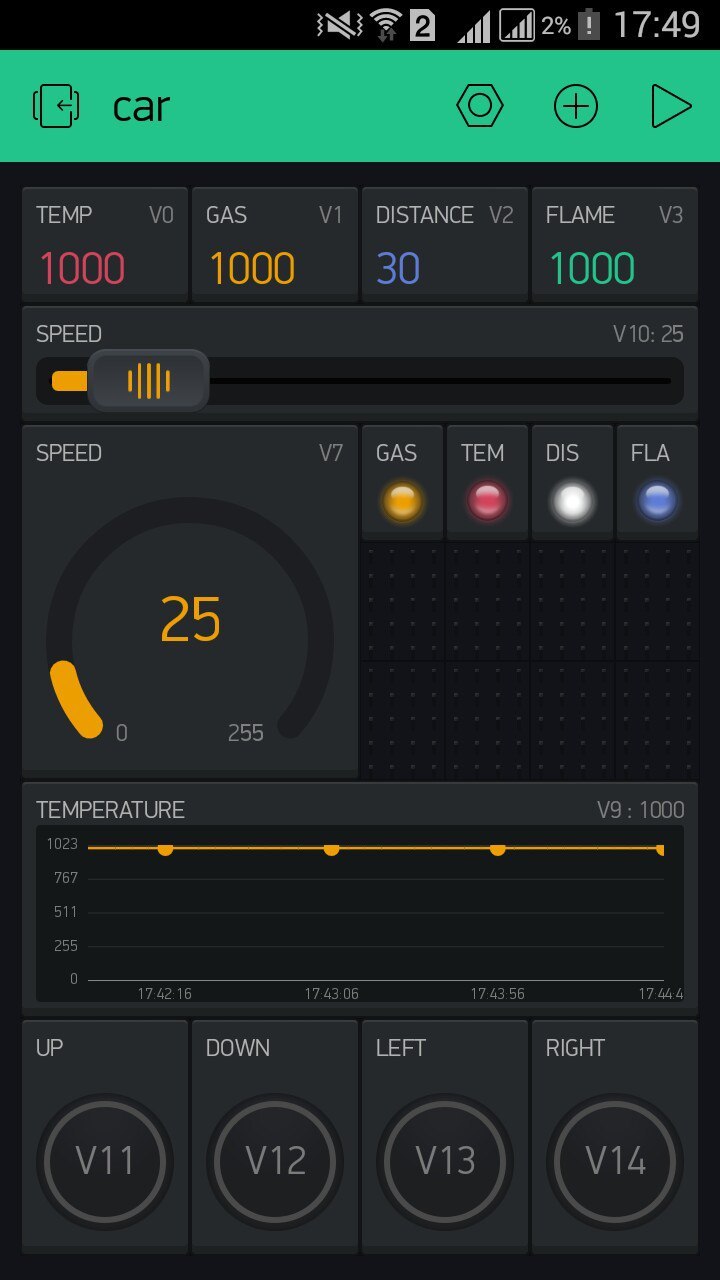Tap the SPEED V10 slider handle

tap(148, 380)
